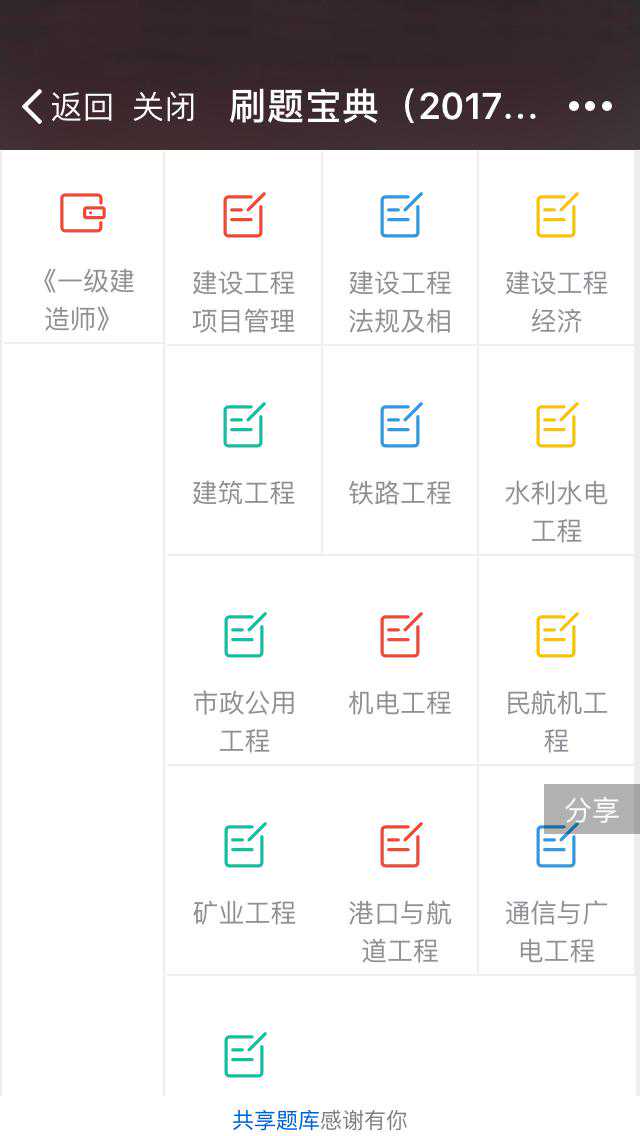
Task: Choose 建设工程经济 subject
Action: pos(556,250)
